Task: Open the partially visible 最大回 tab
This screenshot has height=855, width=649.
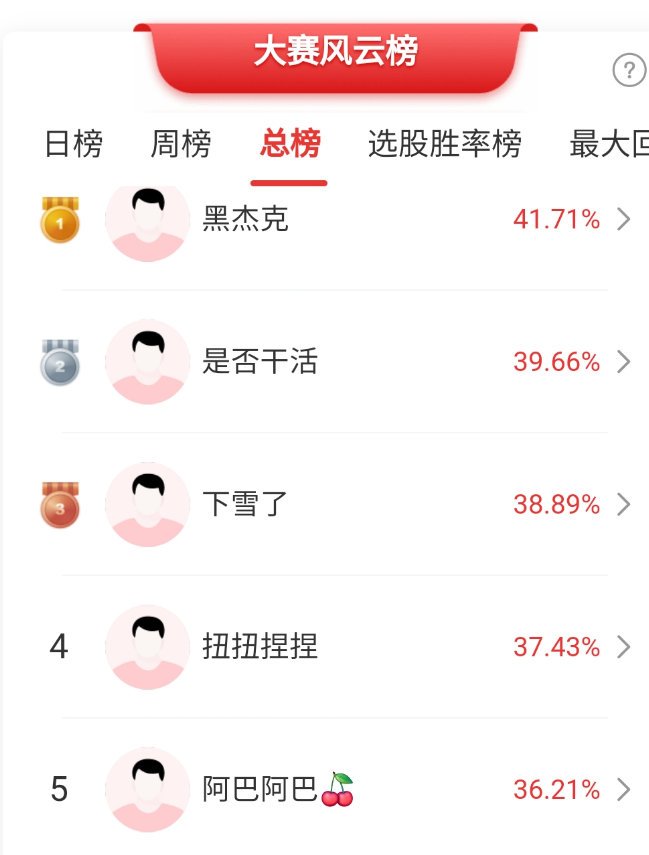Action: click(608, 145)
